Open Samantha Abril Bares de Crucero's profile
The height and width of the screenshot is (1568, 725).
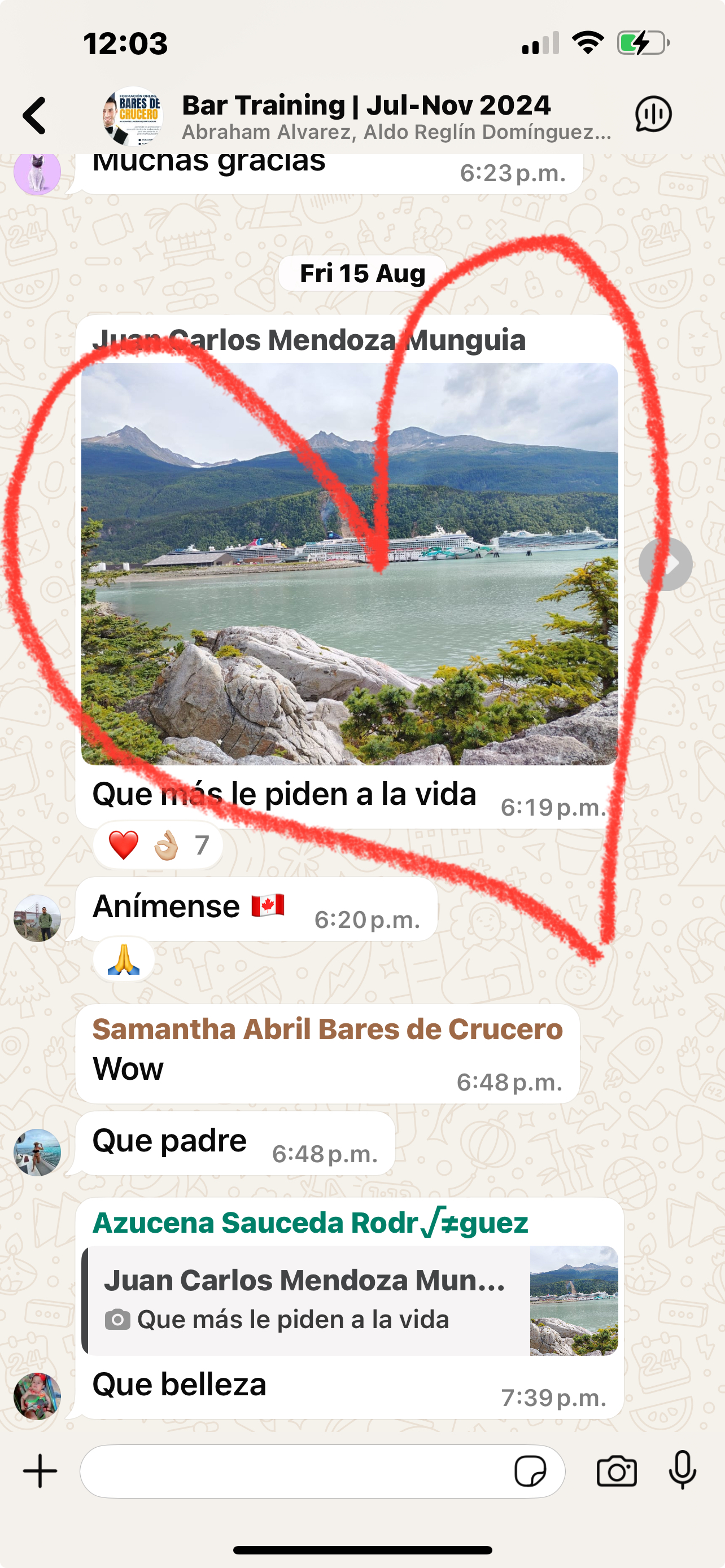point(327,1030)
